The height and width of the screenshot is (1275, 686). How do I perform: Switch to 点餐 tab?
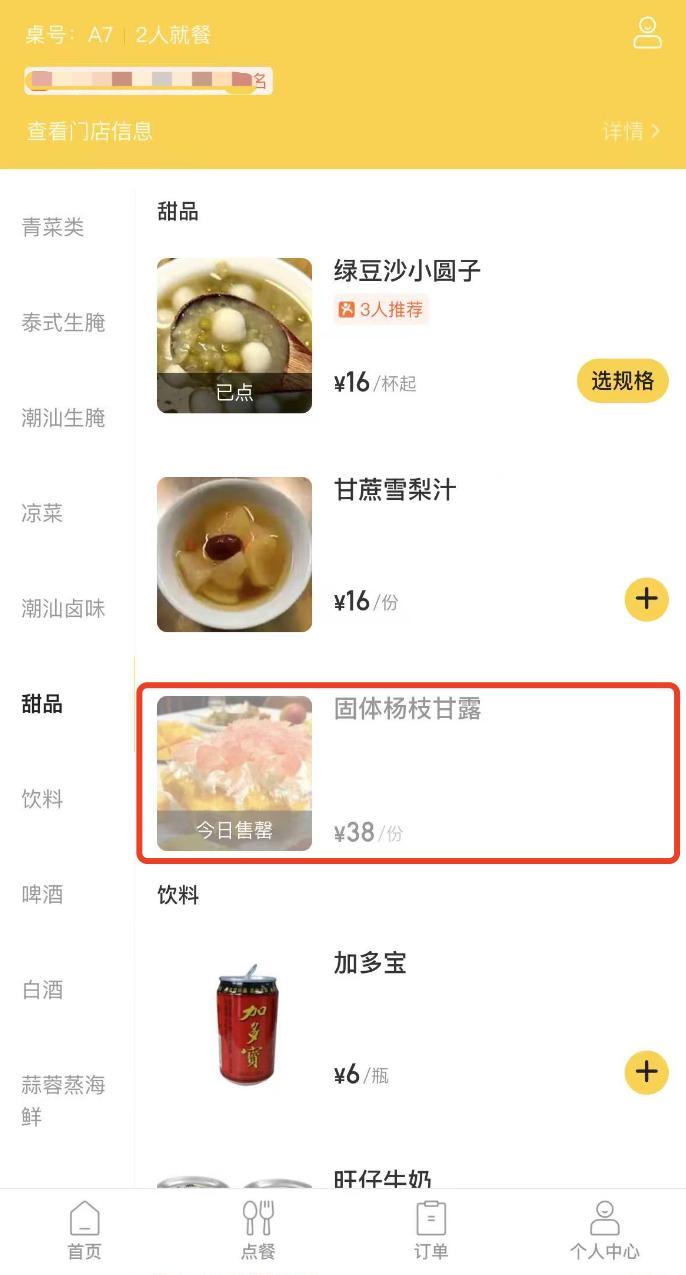pos(258,1230)
